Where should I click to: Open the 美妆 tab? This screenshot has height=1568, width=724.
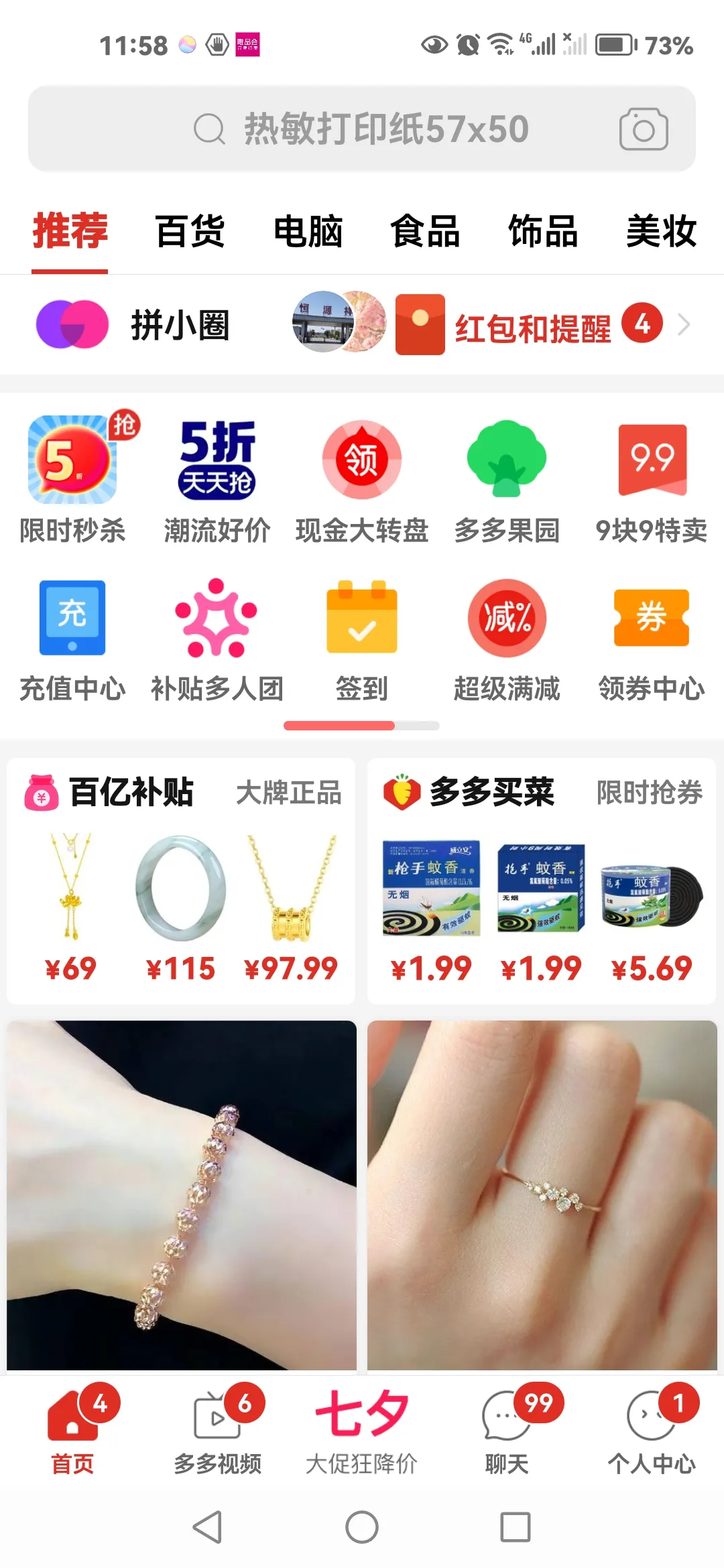tap(661, 232)
